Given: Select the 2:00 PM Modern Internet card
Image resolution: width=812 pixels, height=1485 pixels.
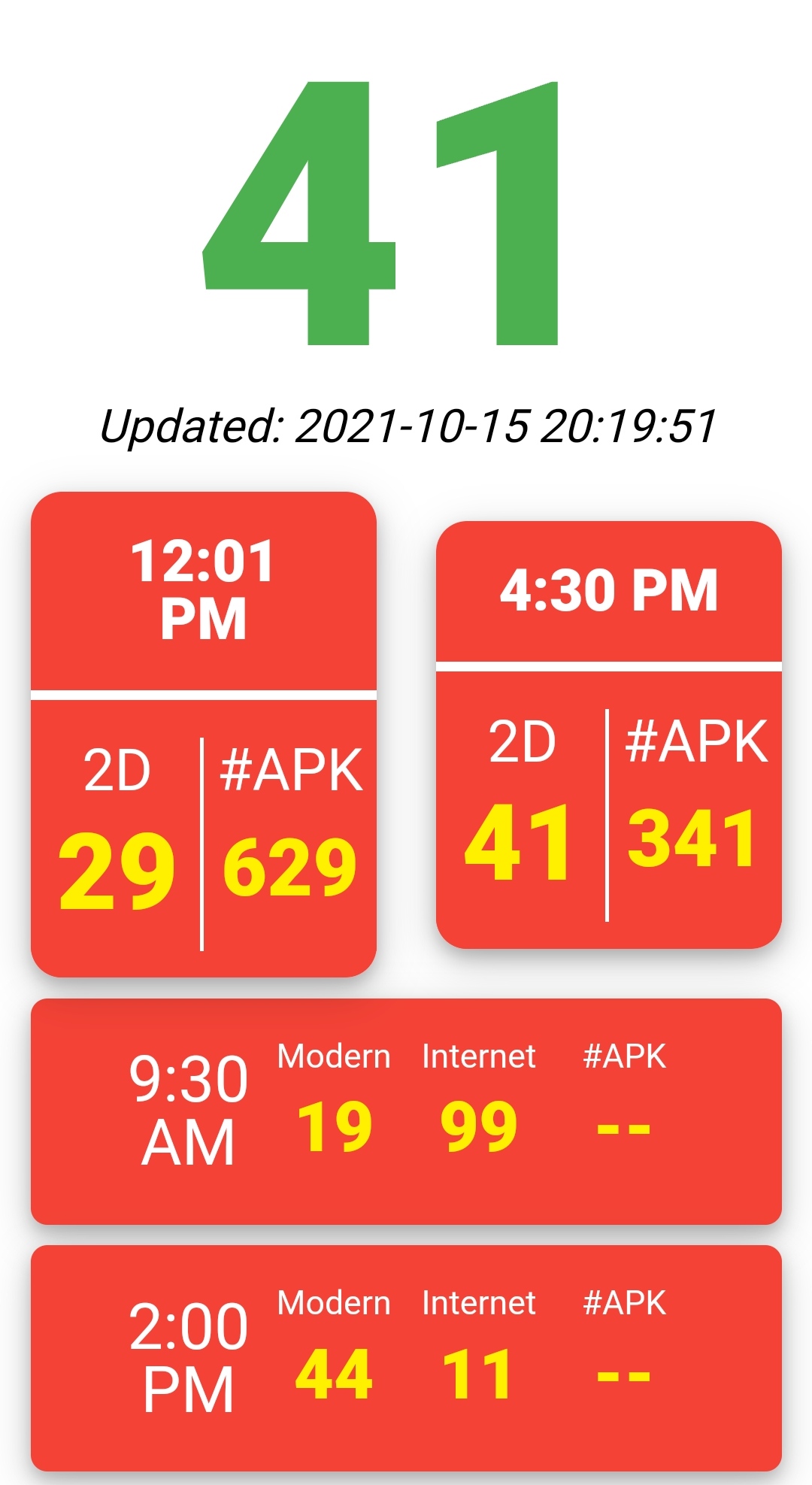Looking at the screenshot, I should [x=406, y=1358].
